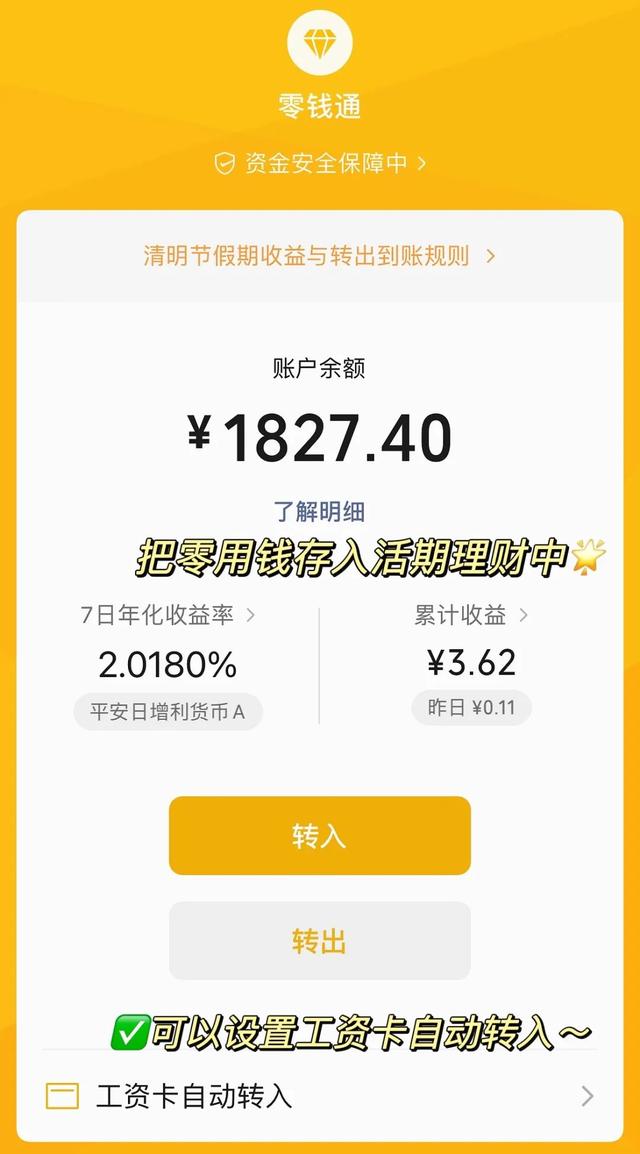
Task: Open the 工资卡自动转入 row
Action: point(320,1097)
